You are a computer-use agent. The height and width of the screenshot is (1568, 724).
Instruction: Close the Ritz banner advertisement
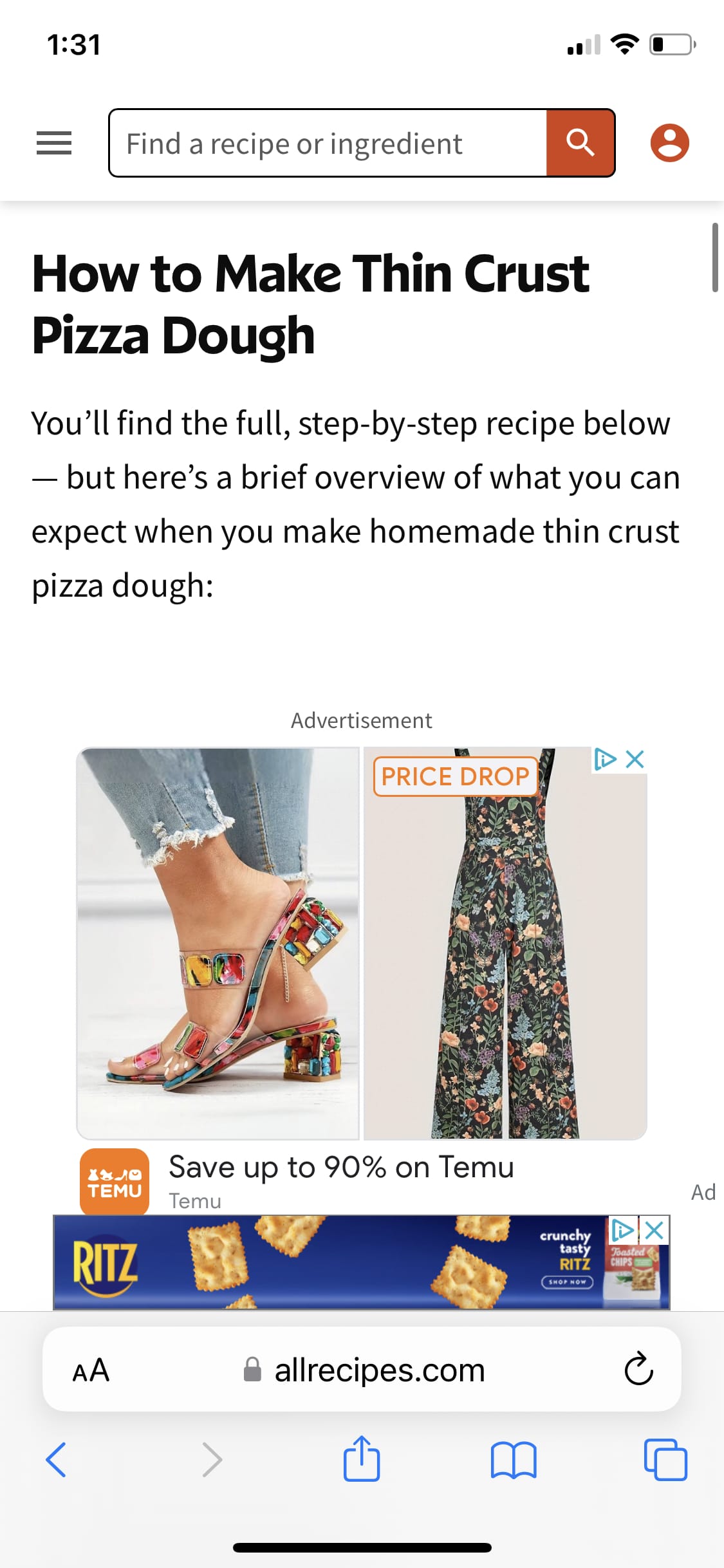coord(654,1231)
